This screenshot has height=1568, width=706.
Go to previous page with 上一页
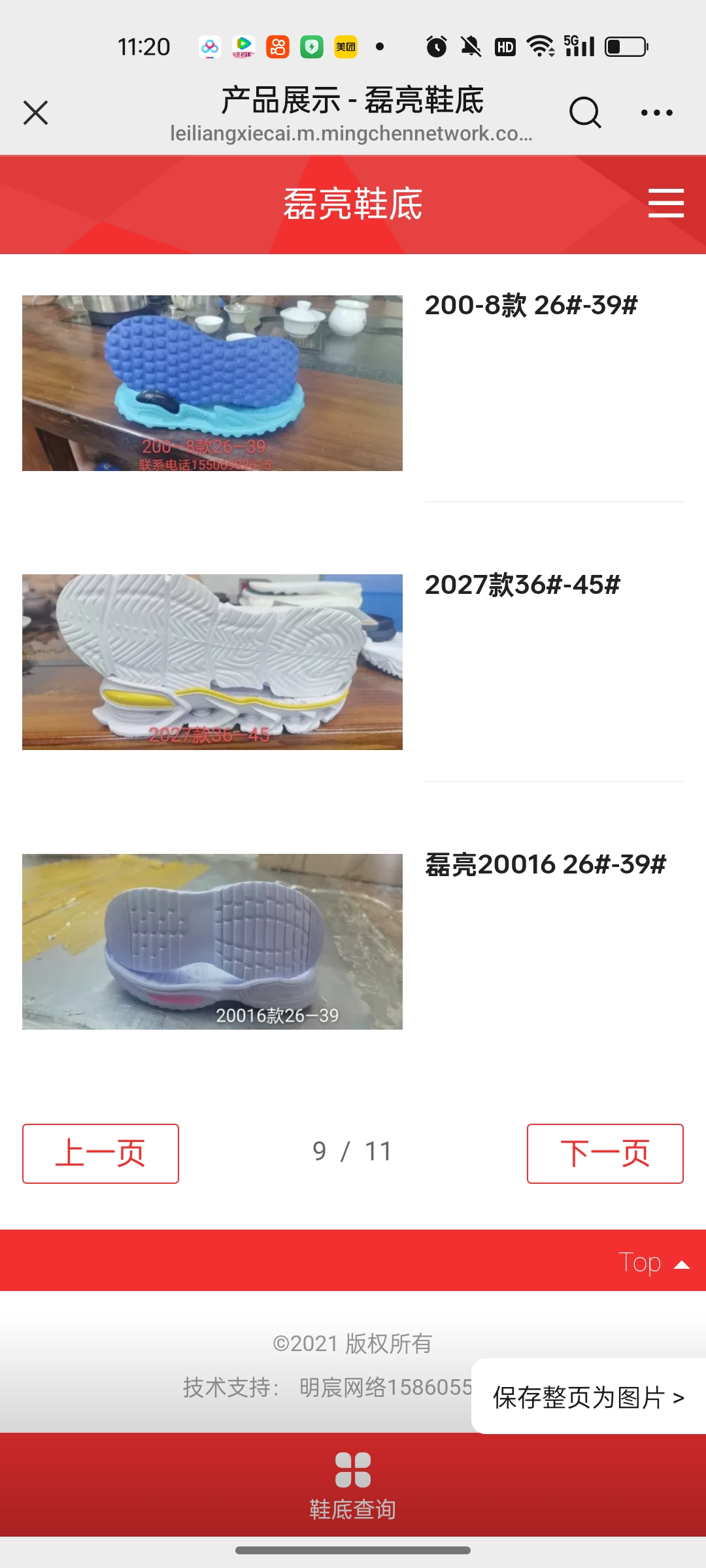click(x=101, y=1153)
